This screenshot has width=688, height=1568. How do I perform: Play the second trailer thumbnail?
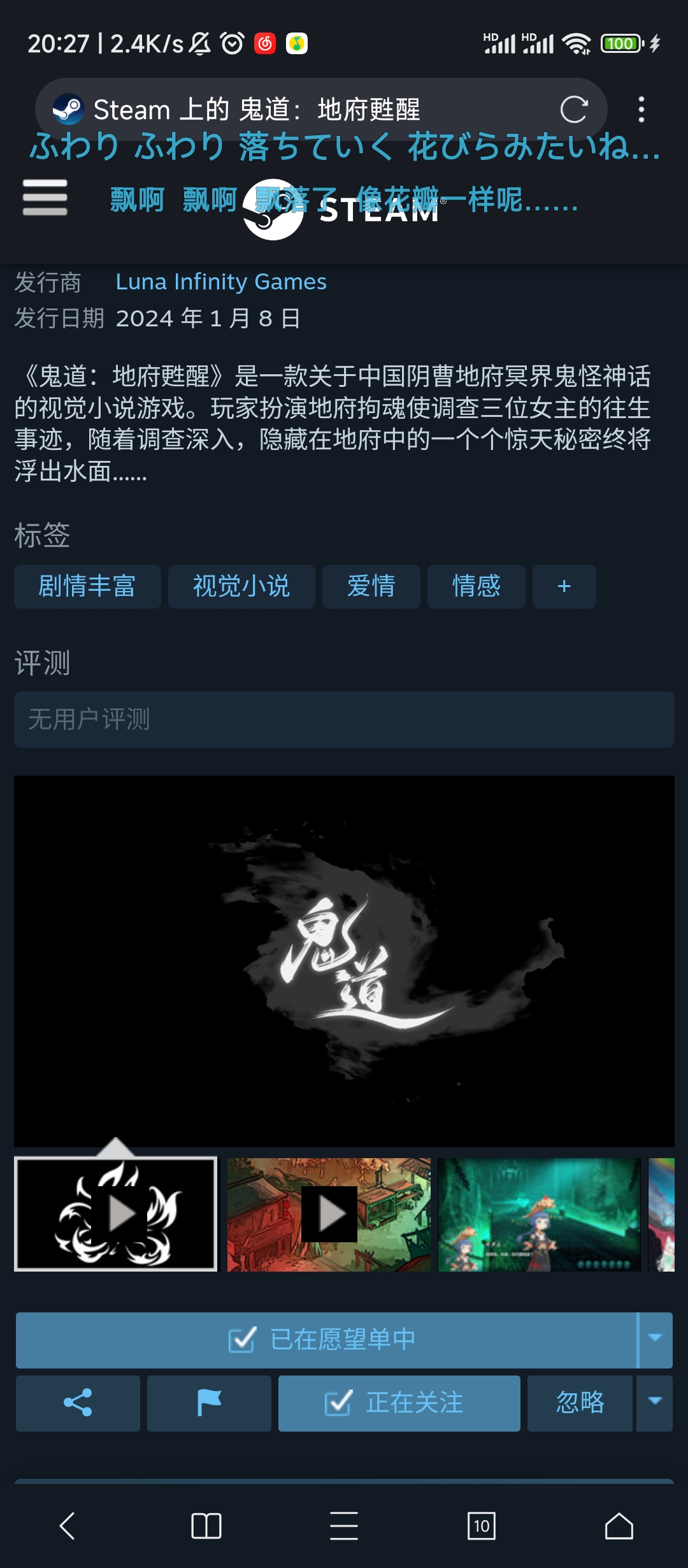(329, 1214)
